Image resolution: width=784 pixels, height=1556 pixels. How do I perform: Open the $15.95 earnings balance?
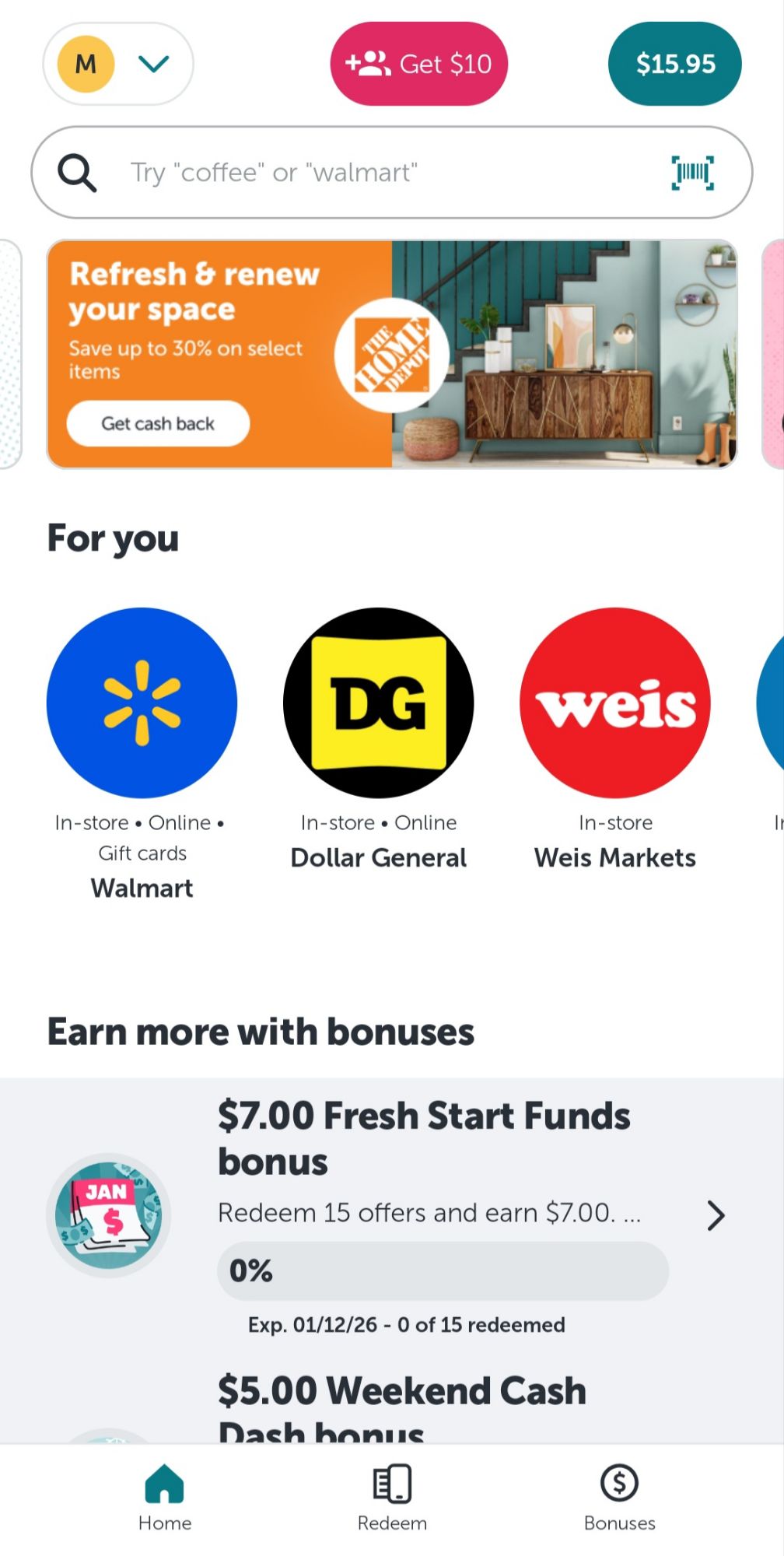click(x=674, y=64)
